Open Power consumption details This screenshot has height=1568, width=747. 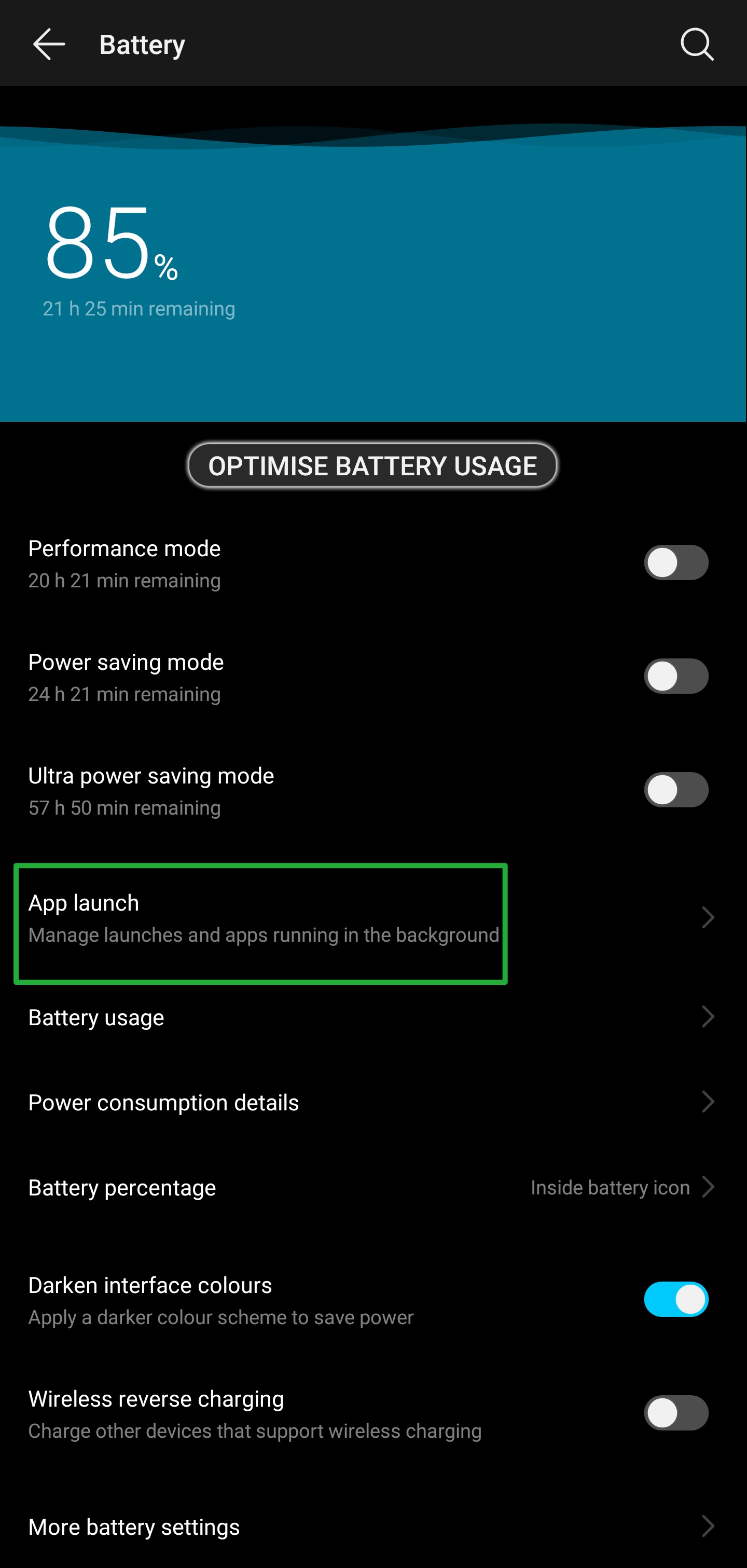(x=372, y=1103)
